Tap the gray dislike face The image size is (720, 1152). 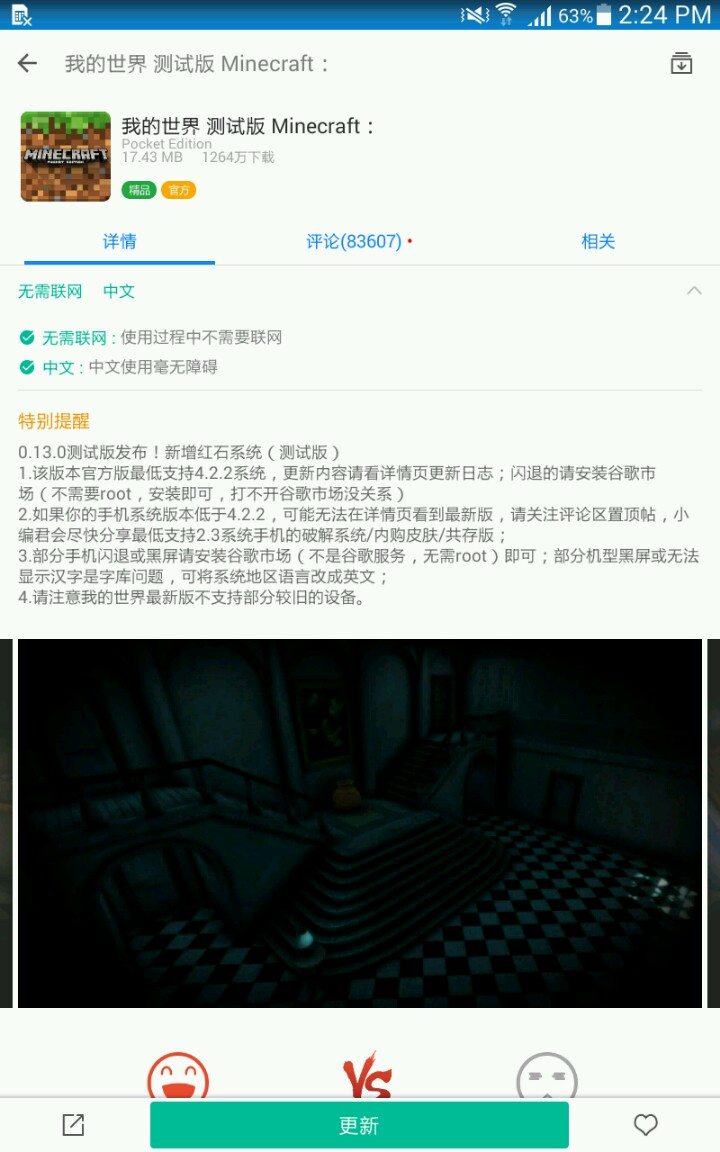547,1076
